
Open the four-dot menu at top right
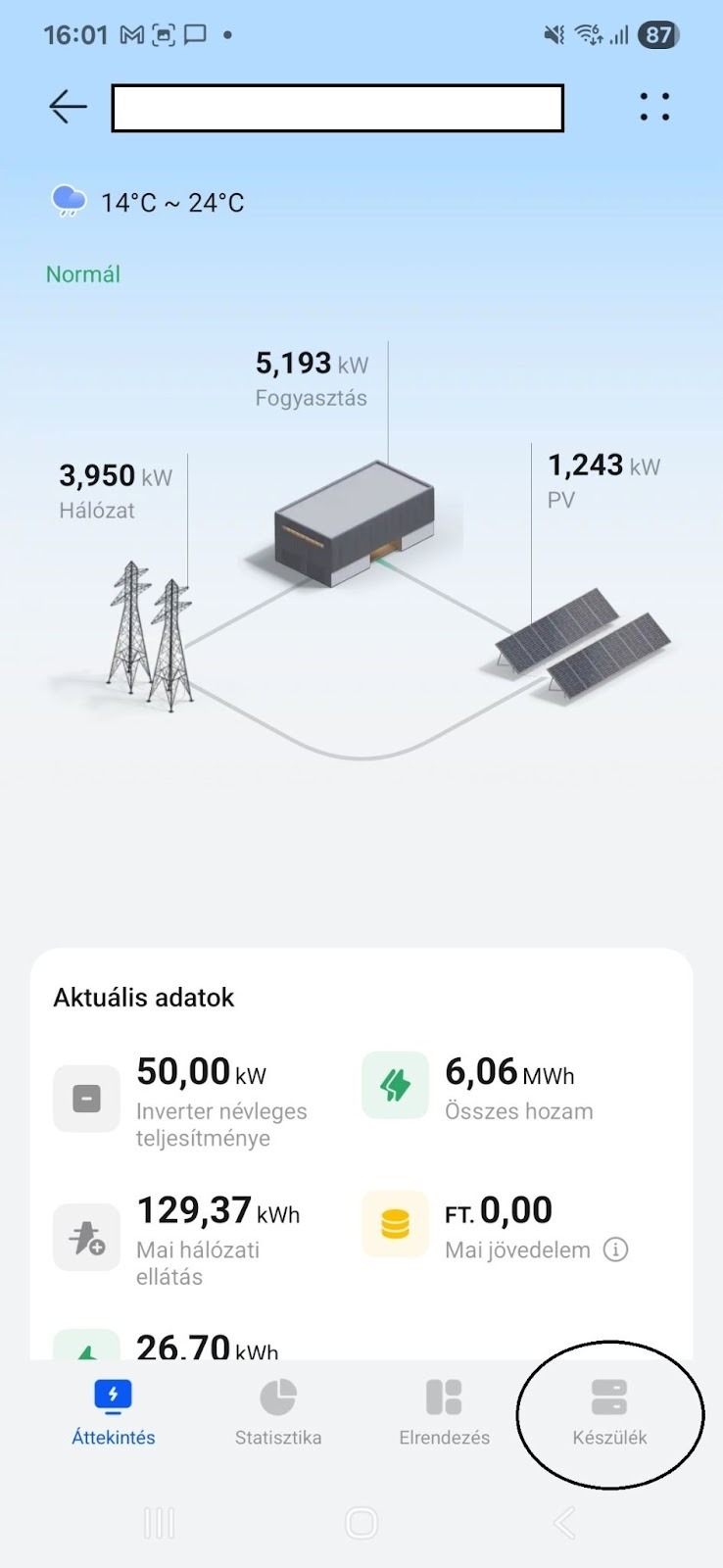(654, 107)
